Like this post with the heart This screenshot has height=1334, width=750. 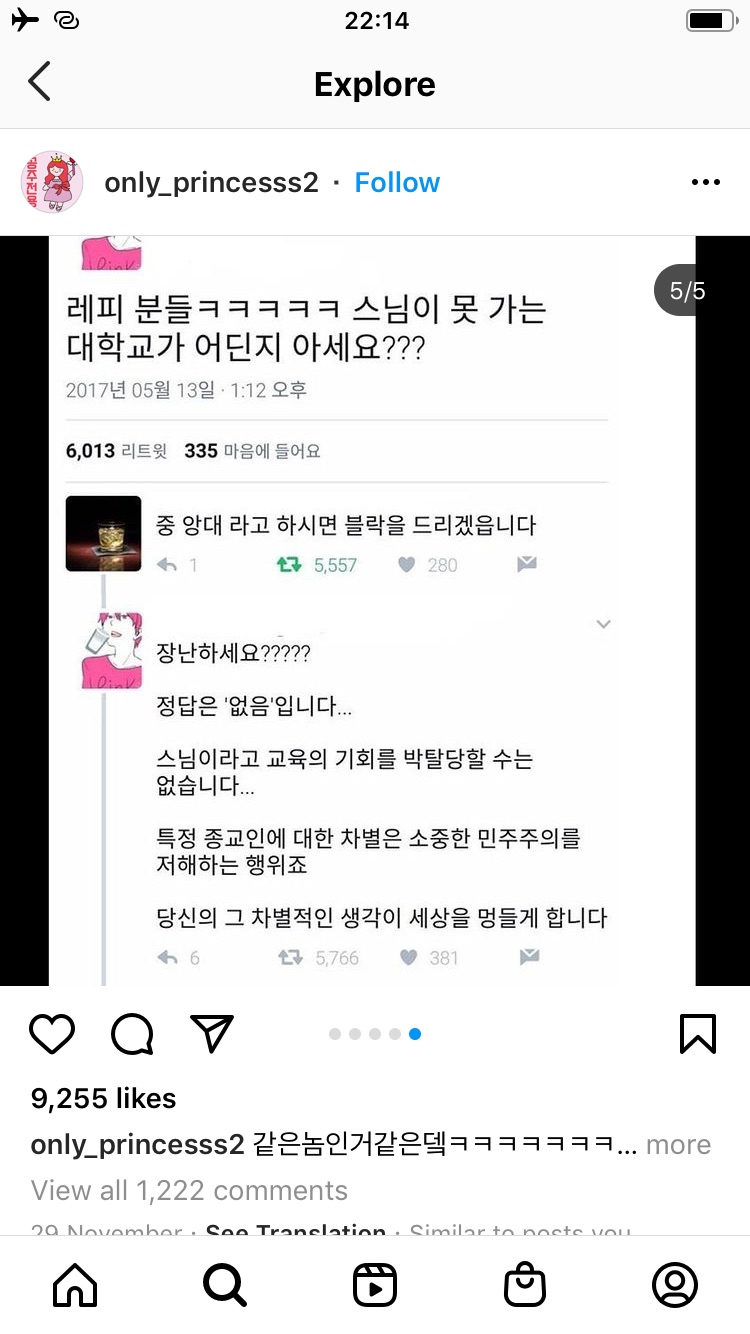click(x=52, y=1034)
